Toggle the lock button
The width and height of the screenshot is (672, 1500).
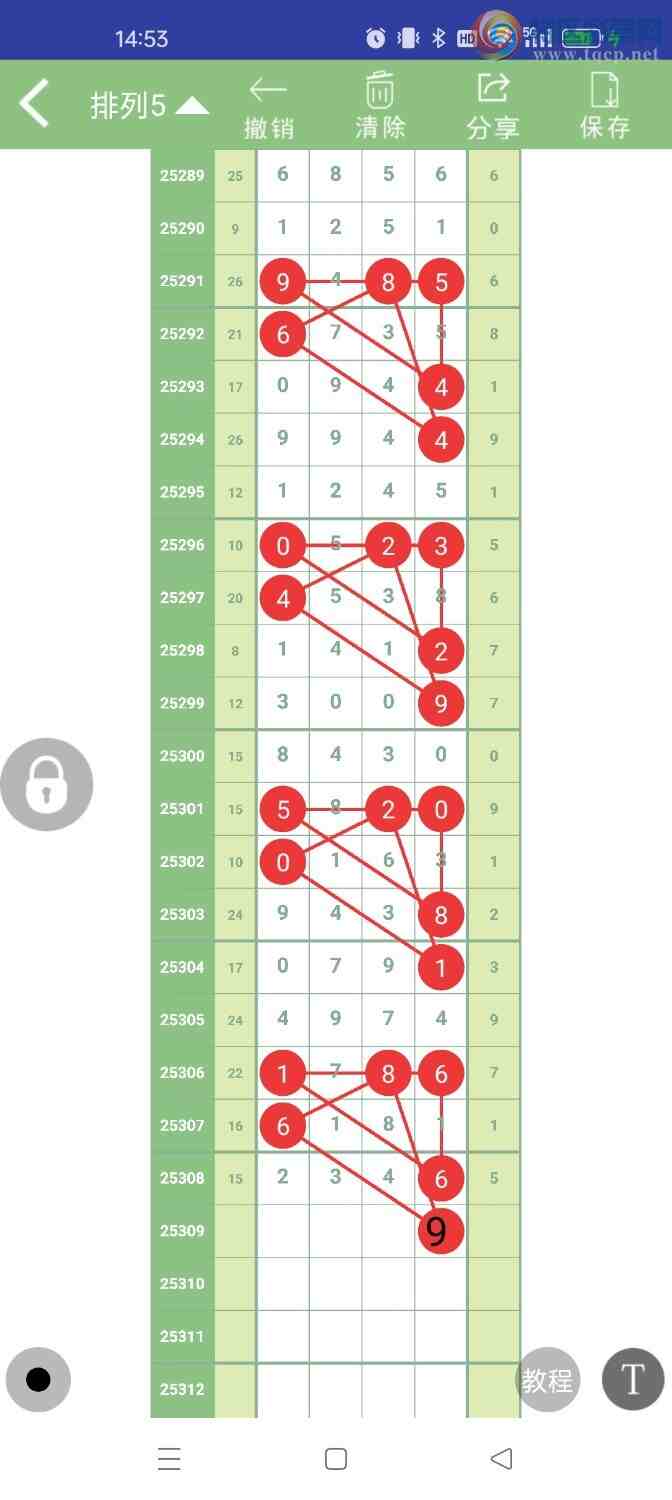point(47,785)
